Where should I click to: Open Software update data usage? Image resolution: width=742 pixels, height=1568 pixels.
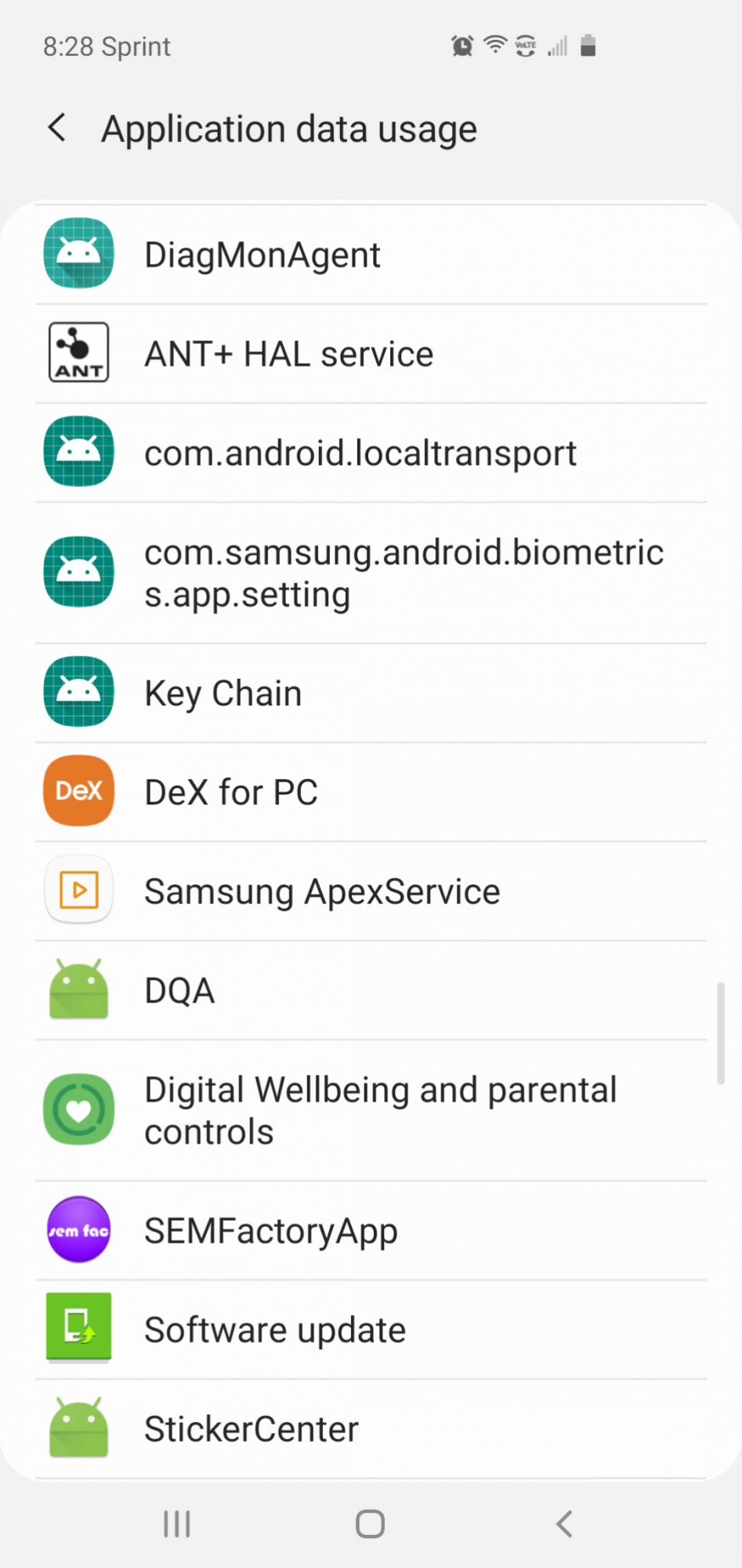tap(371, 1330)
